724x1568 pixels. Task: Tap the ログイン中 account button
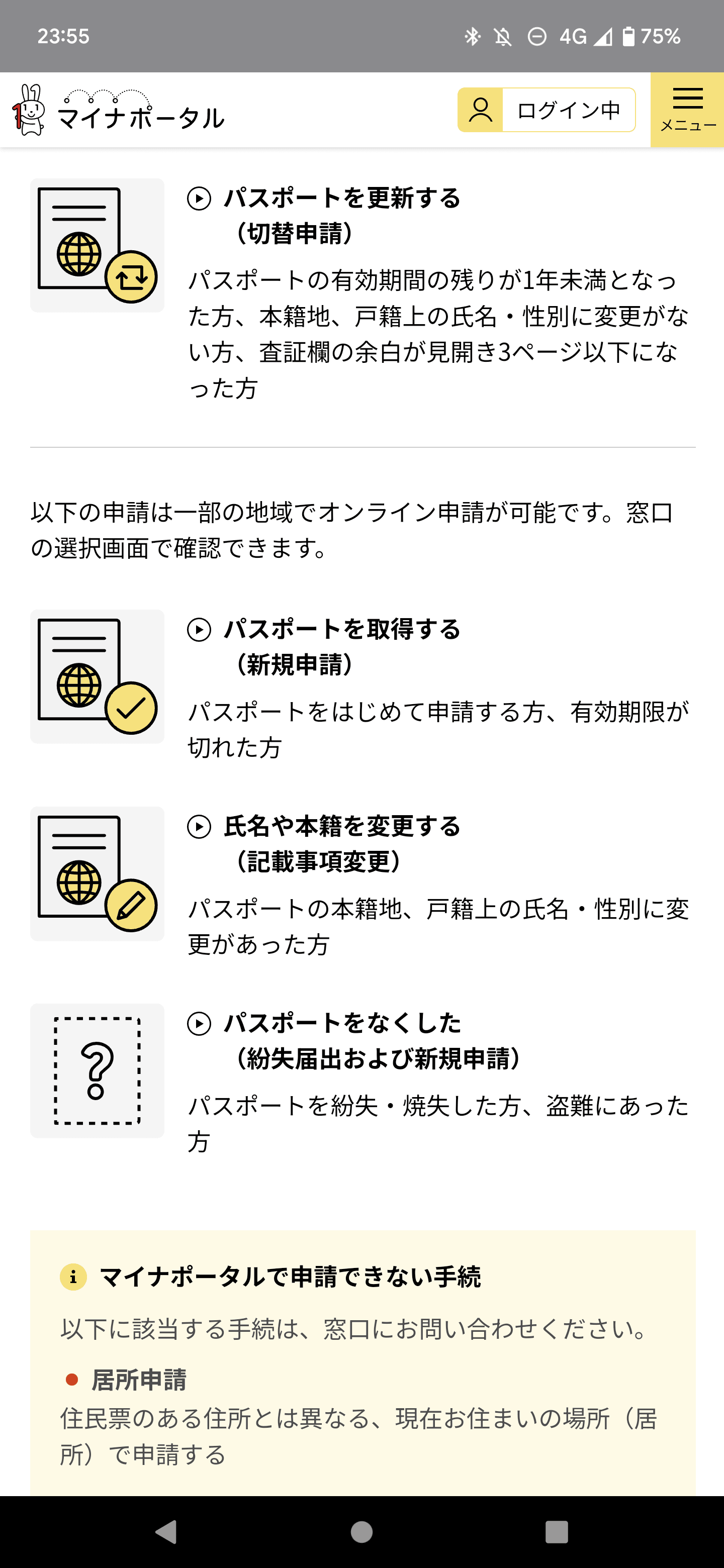(546, 110)
